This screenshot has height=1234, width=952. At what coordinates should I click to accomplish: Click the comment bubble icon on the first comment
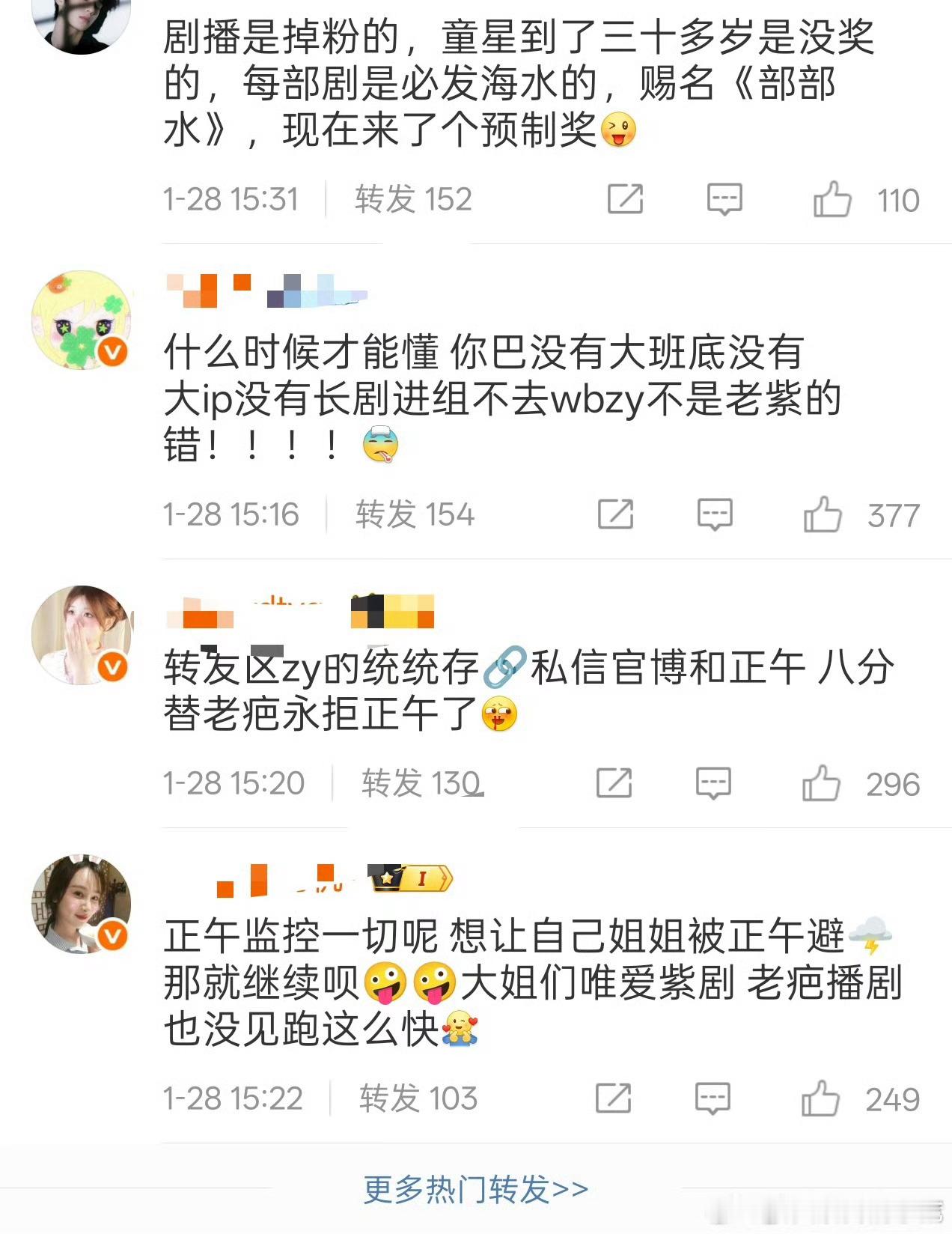(x=721, y=198)
